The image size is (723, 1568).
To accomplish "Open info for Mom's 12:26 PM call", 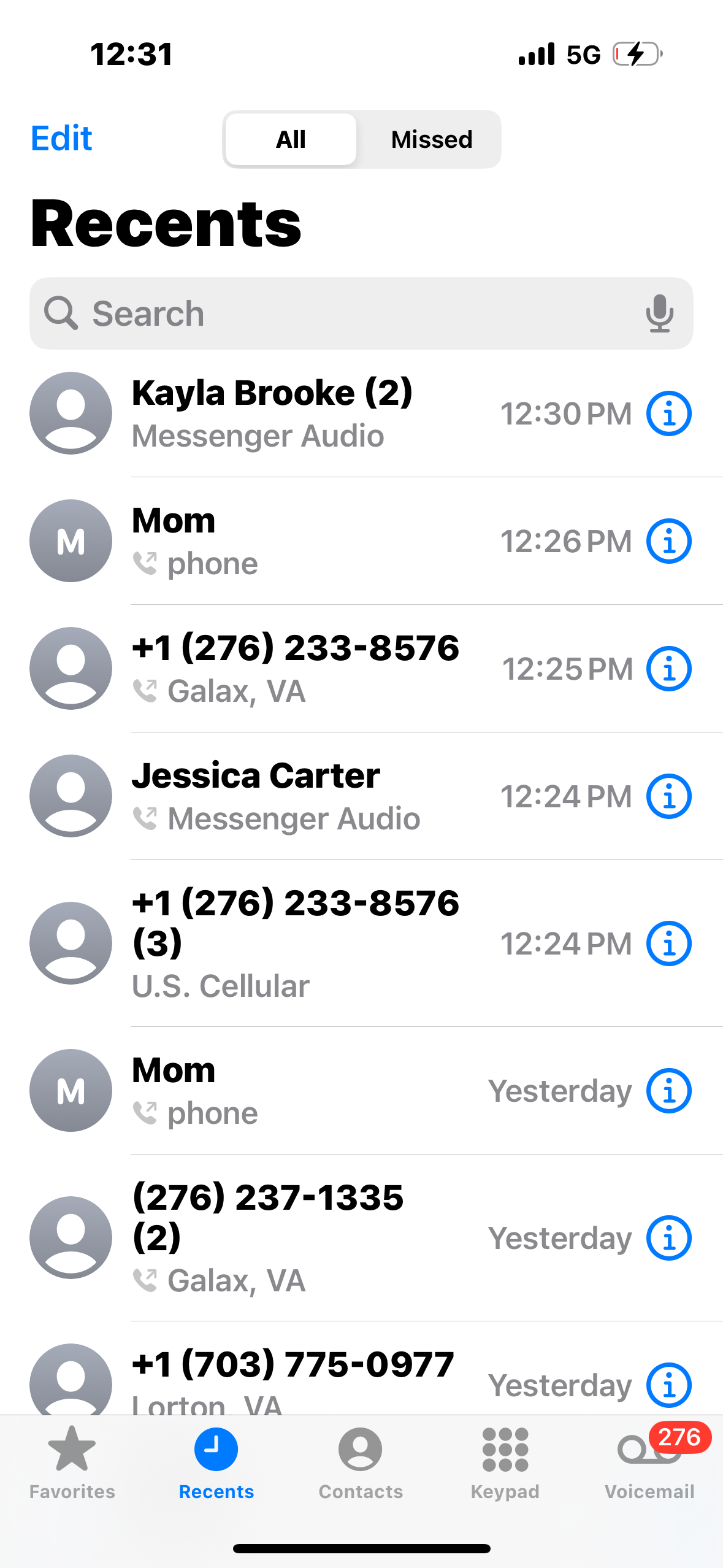I will [x=668, y=541].
